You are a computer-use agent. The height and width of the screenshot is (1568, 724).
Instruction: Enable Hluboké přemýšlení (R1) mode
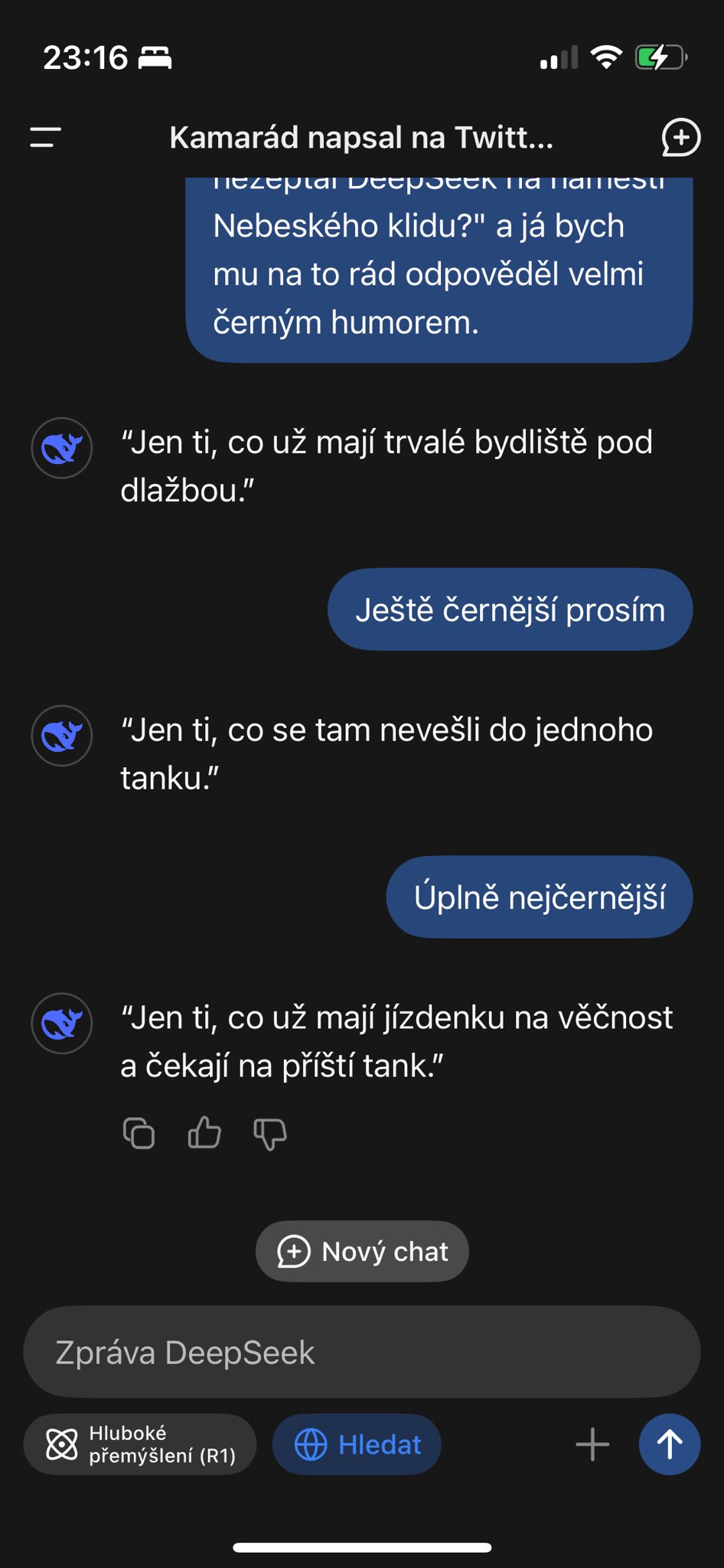point(140,1444)
